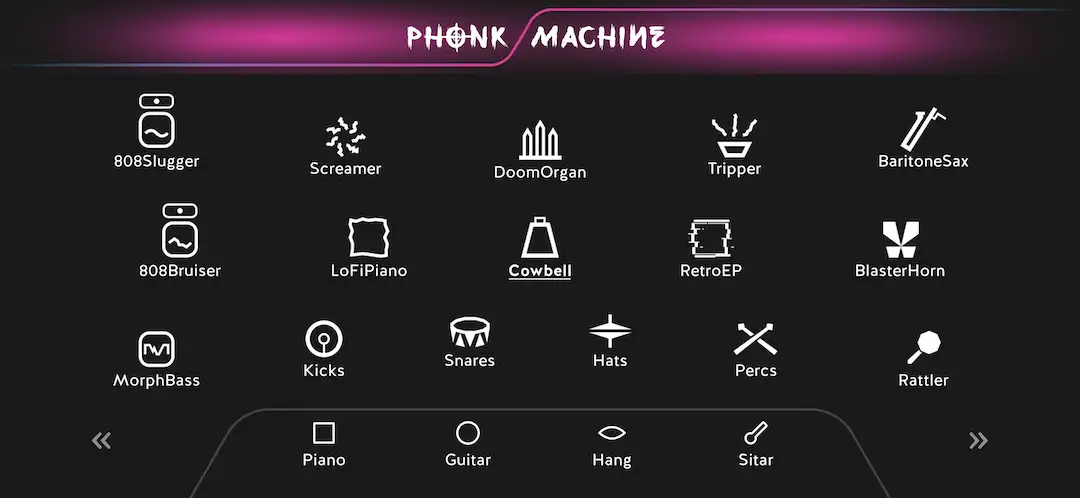The image size is (1080, 498).
Task: Go to the previous page with the left arrows
Action: pos(101,440)
